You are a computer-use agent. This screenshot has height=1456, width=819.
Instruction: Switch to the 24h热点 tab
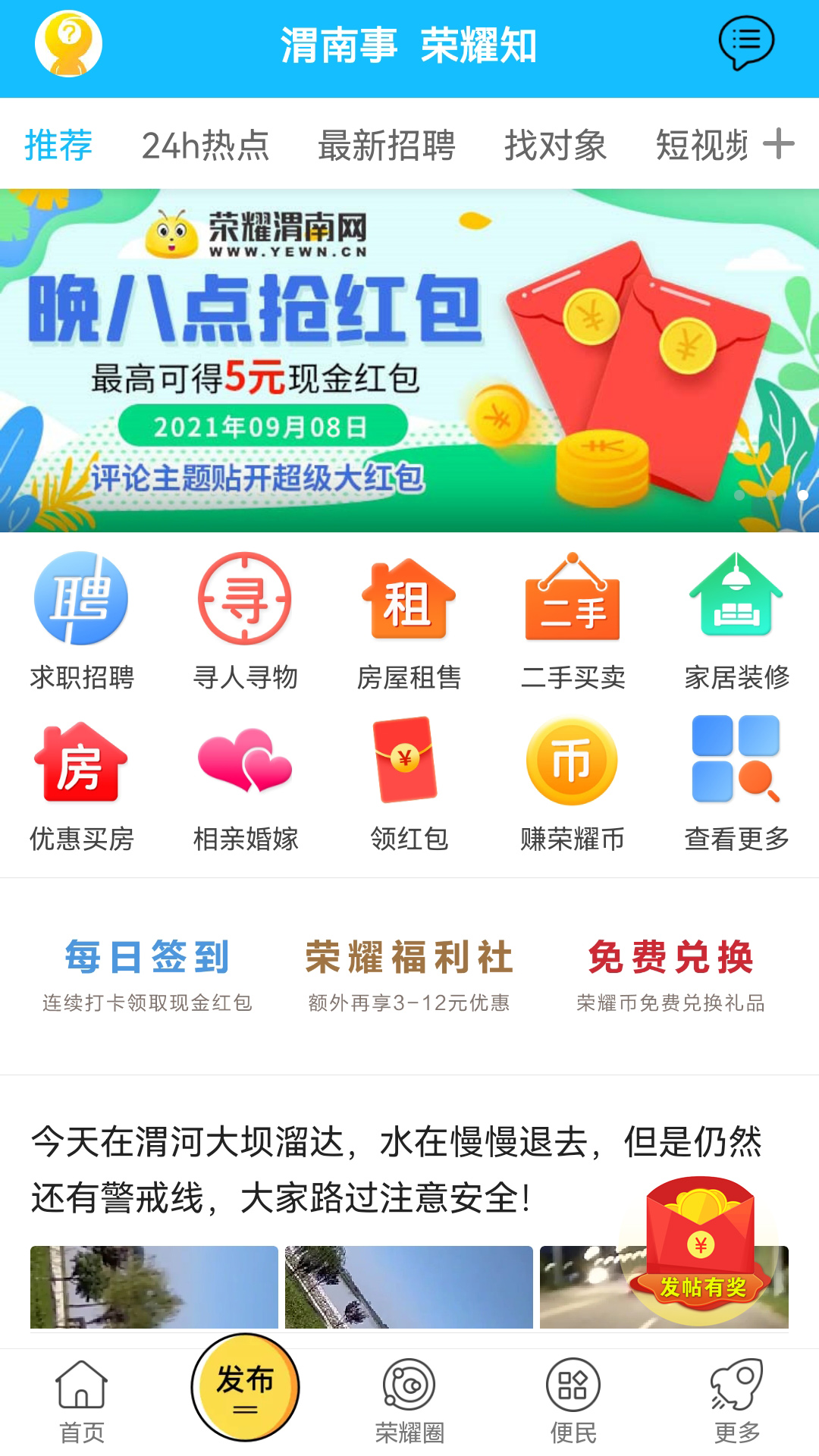pyautogui.click(x=206, y=145)
